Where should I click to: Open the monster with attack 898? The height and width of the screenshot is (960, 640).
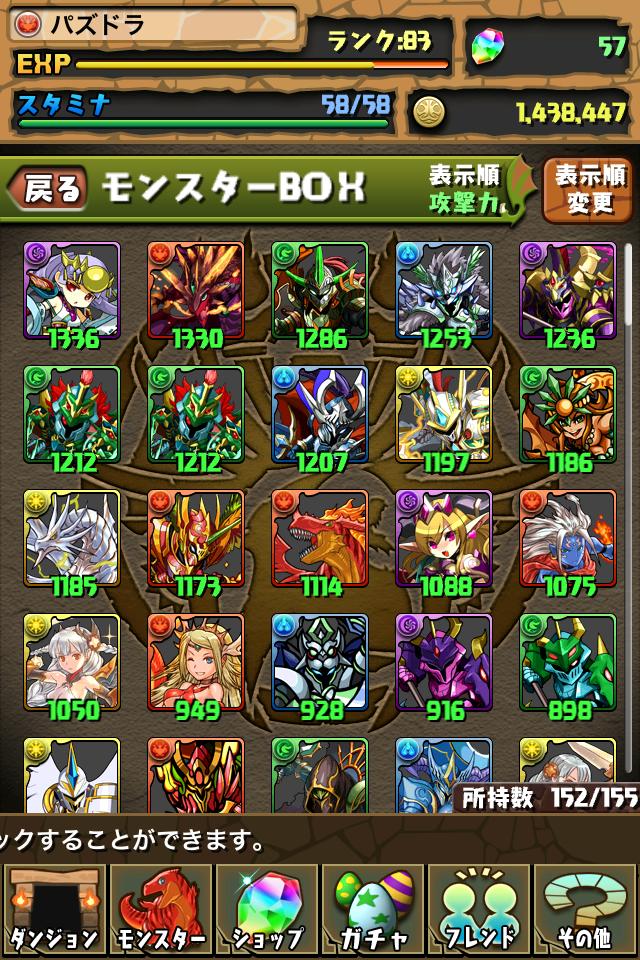pyautogui.click(x=567, y=663)
